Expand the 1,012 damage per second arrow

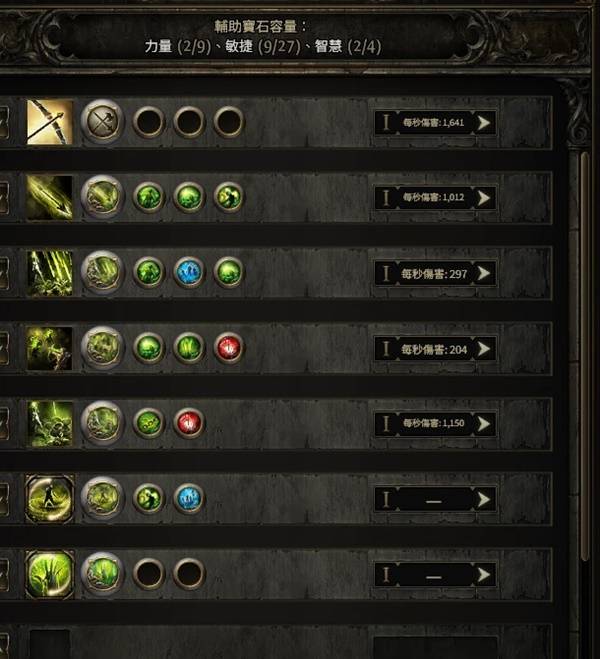pyautogui.click(x=484, y=197)
